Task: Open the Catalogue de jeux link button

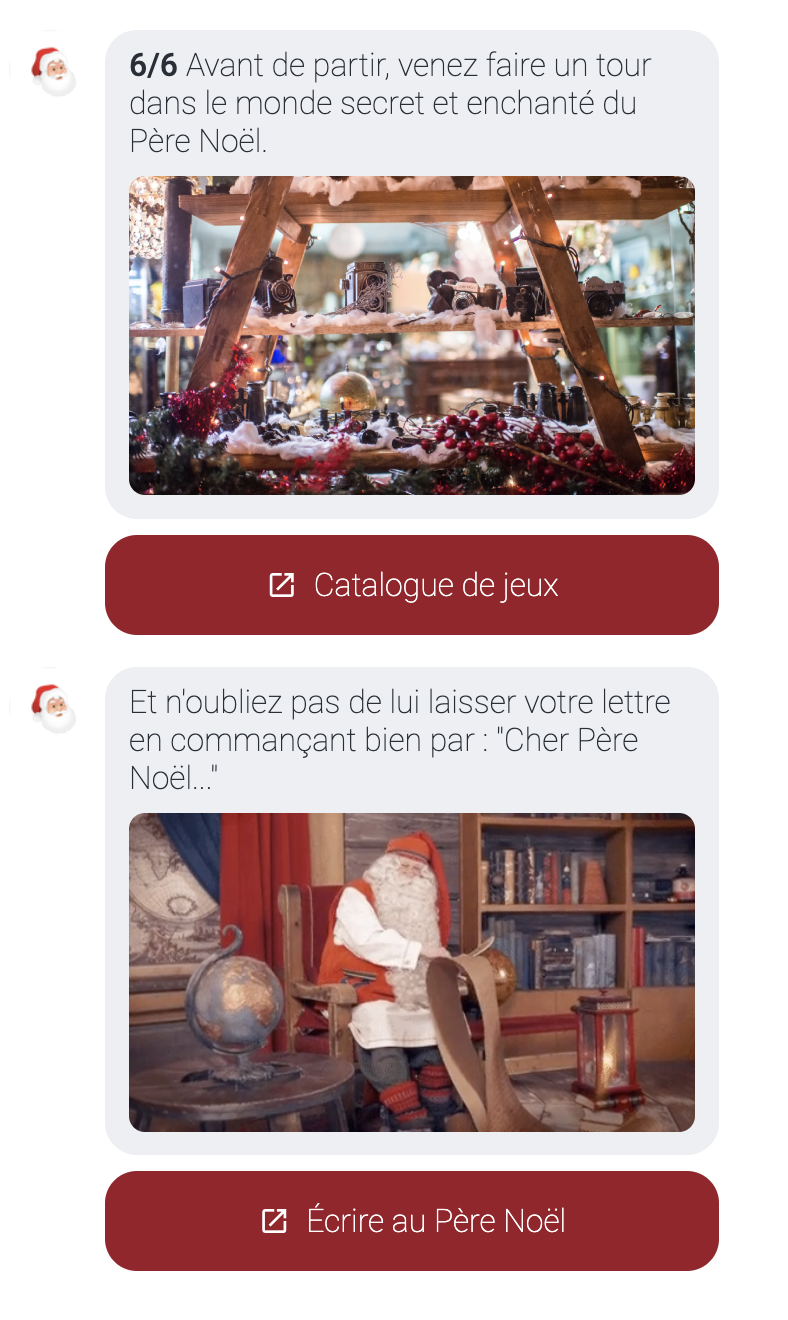Action: point(412,585)
